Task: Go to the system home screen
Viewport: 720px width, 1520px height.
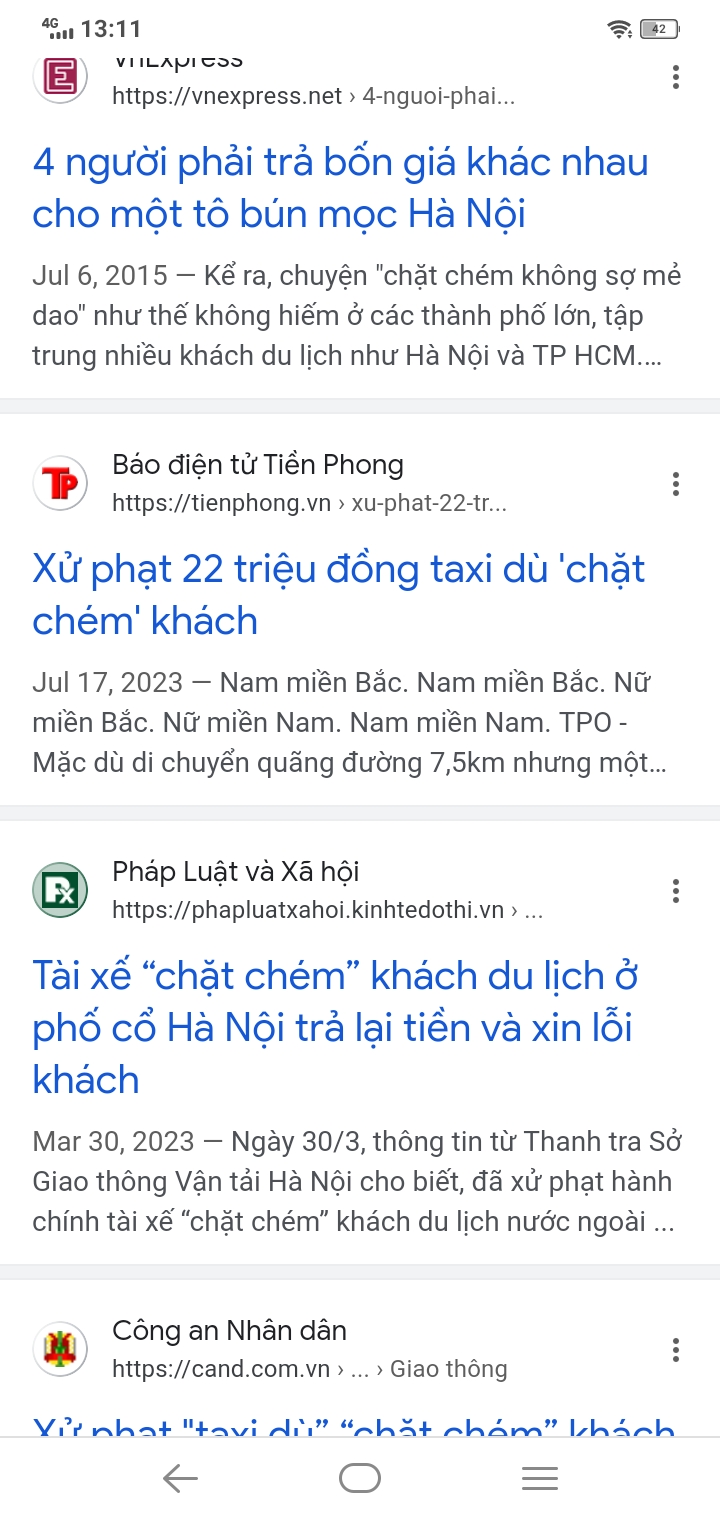Action: tap(360, 1479)
